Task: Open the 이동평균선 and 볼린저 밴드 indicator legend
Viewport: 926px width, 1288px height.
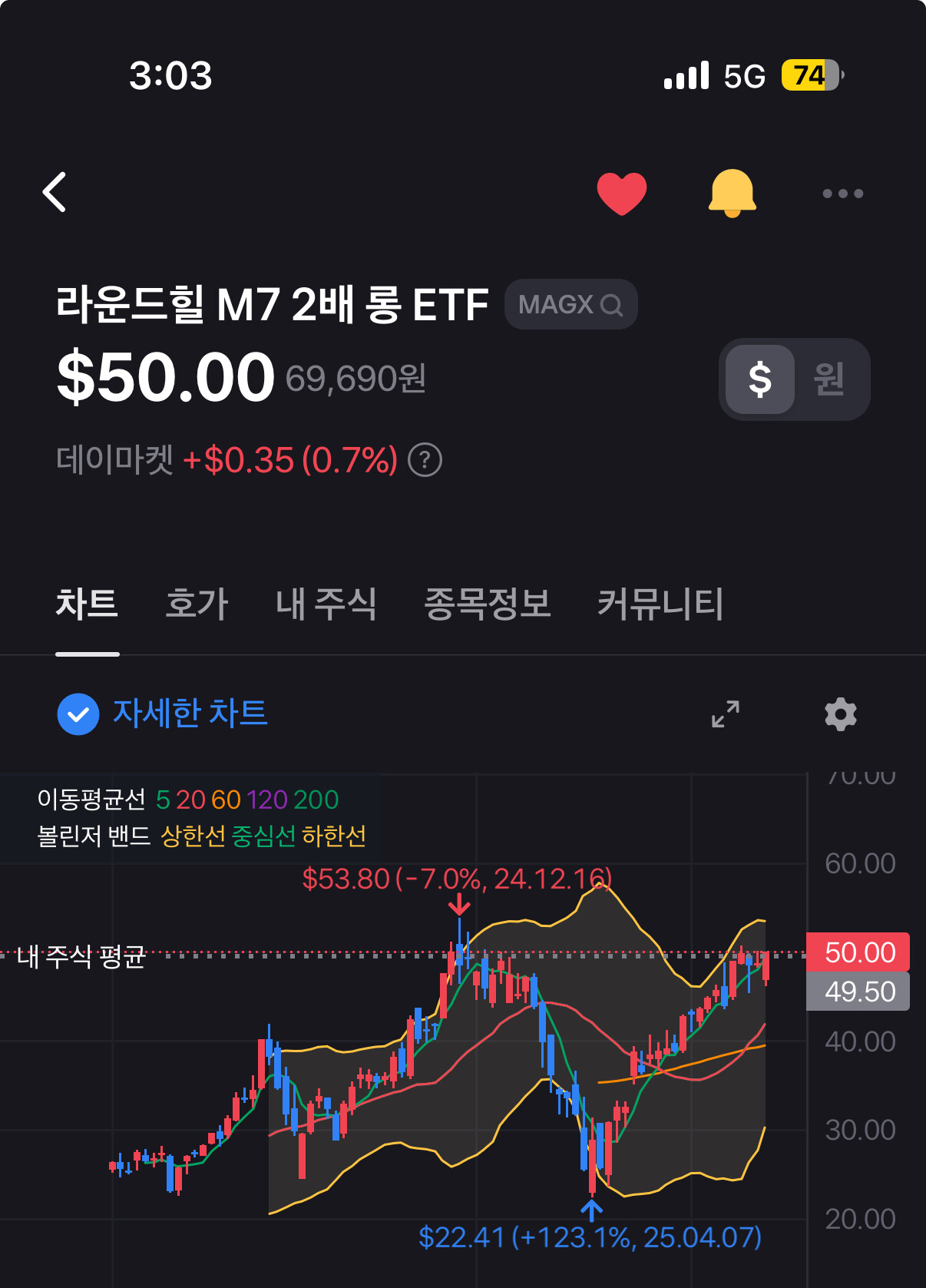Action: pos(189,818)
